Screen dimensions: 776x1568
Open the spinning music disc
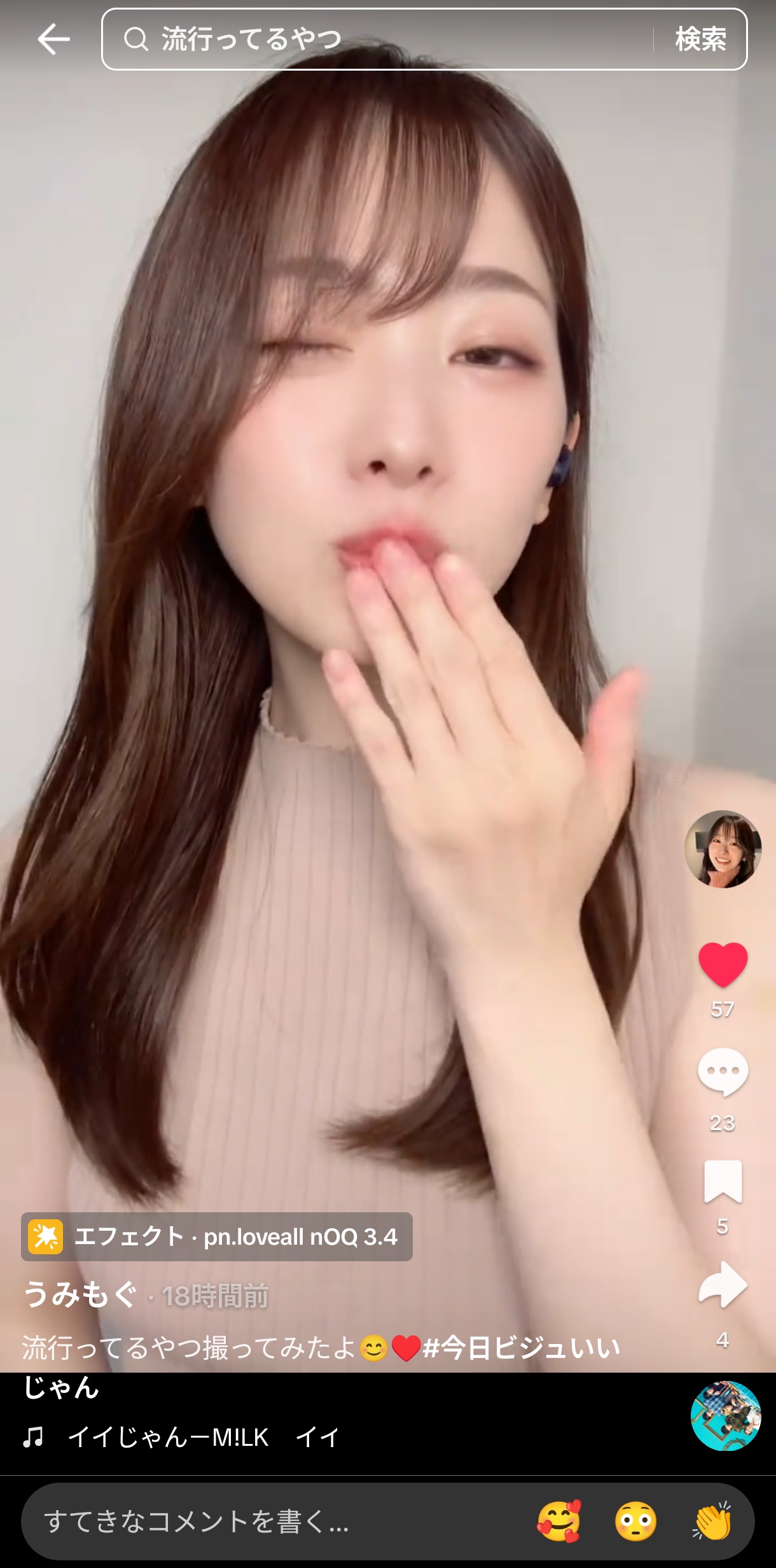click(x=726, y=1415)
